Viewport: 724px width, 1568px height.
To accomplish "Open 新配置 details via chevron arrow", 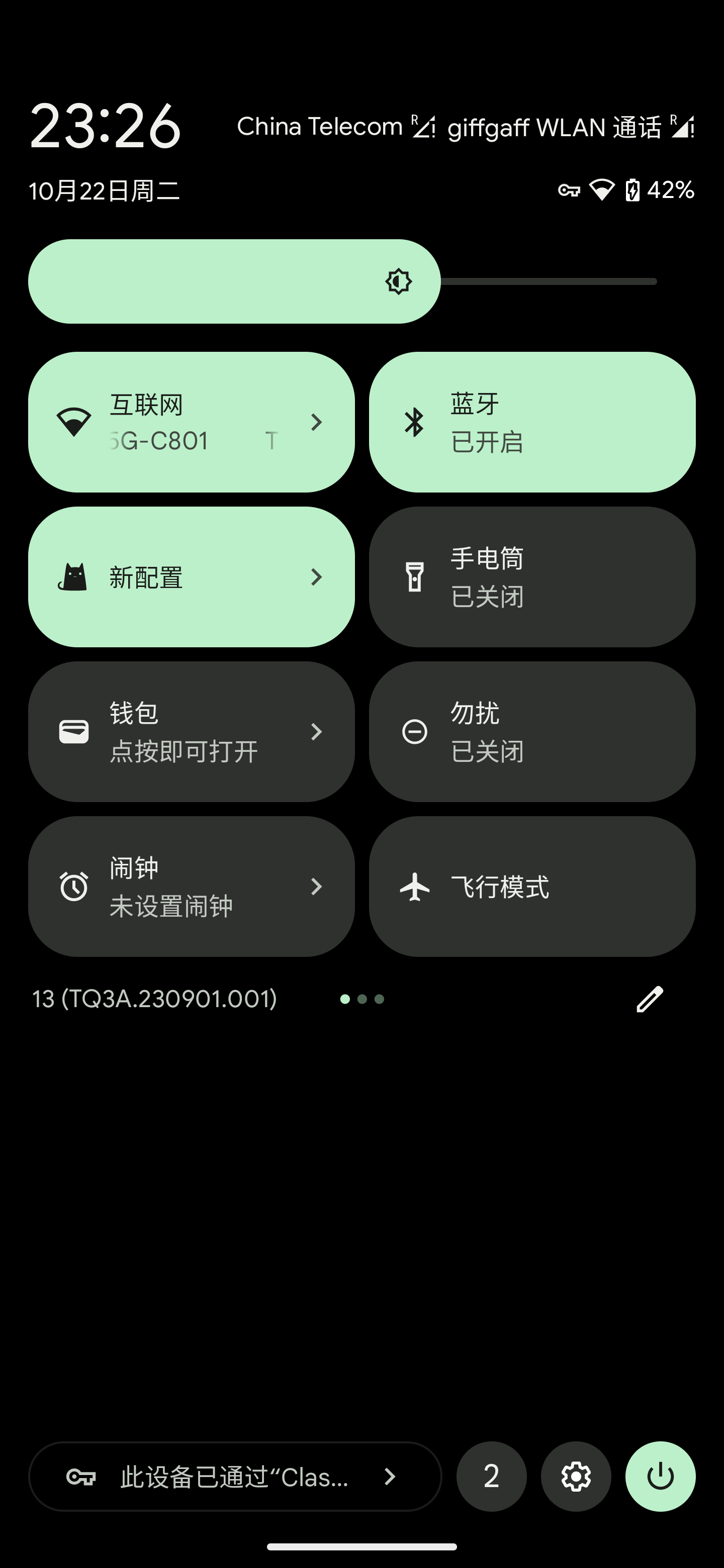I will click(x=317, y=577).
